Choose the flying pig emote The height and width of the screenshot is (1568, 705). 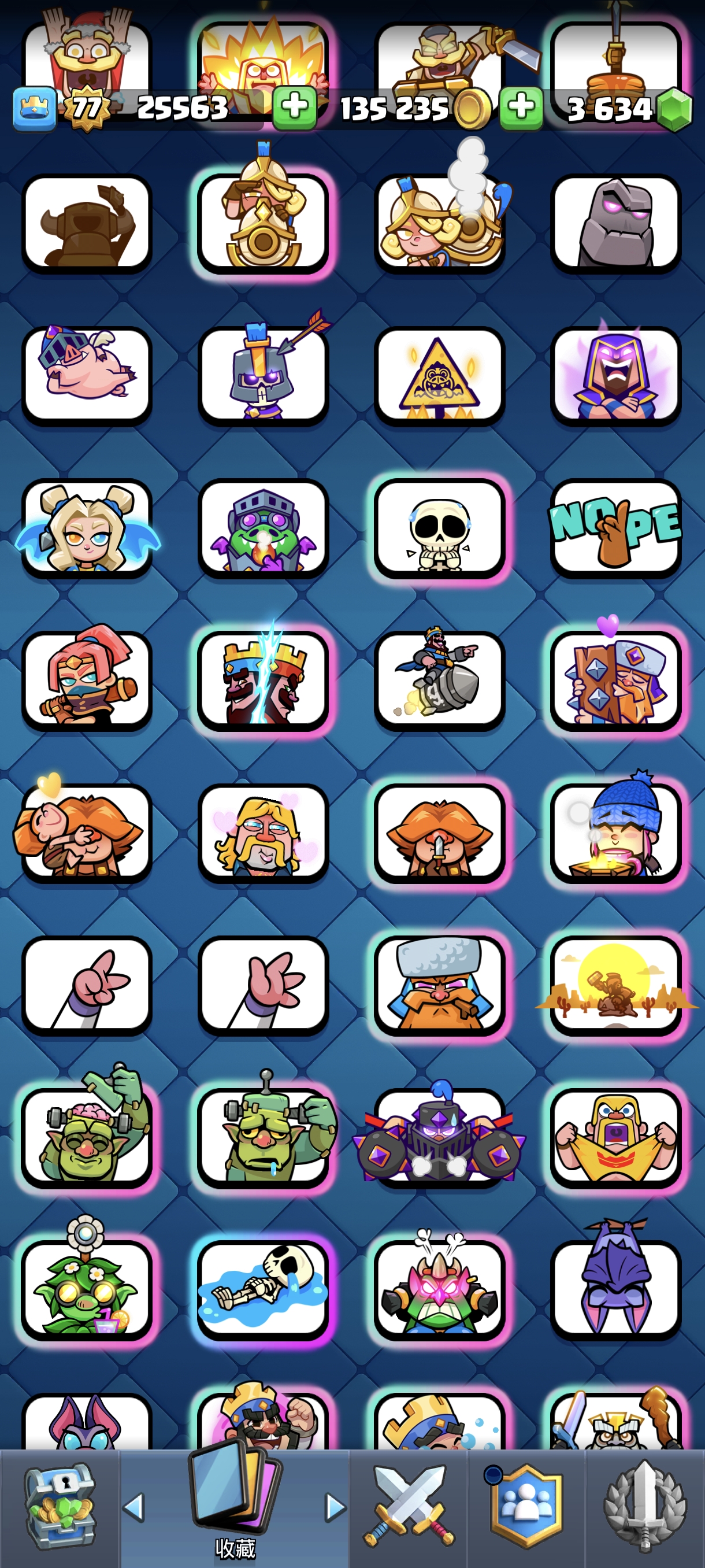[x=86, y=373]
